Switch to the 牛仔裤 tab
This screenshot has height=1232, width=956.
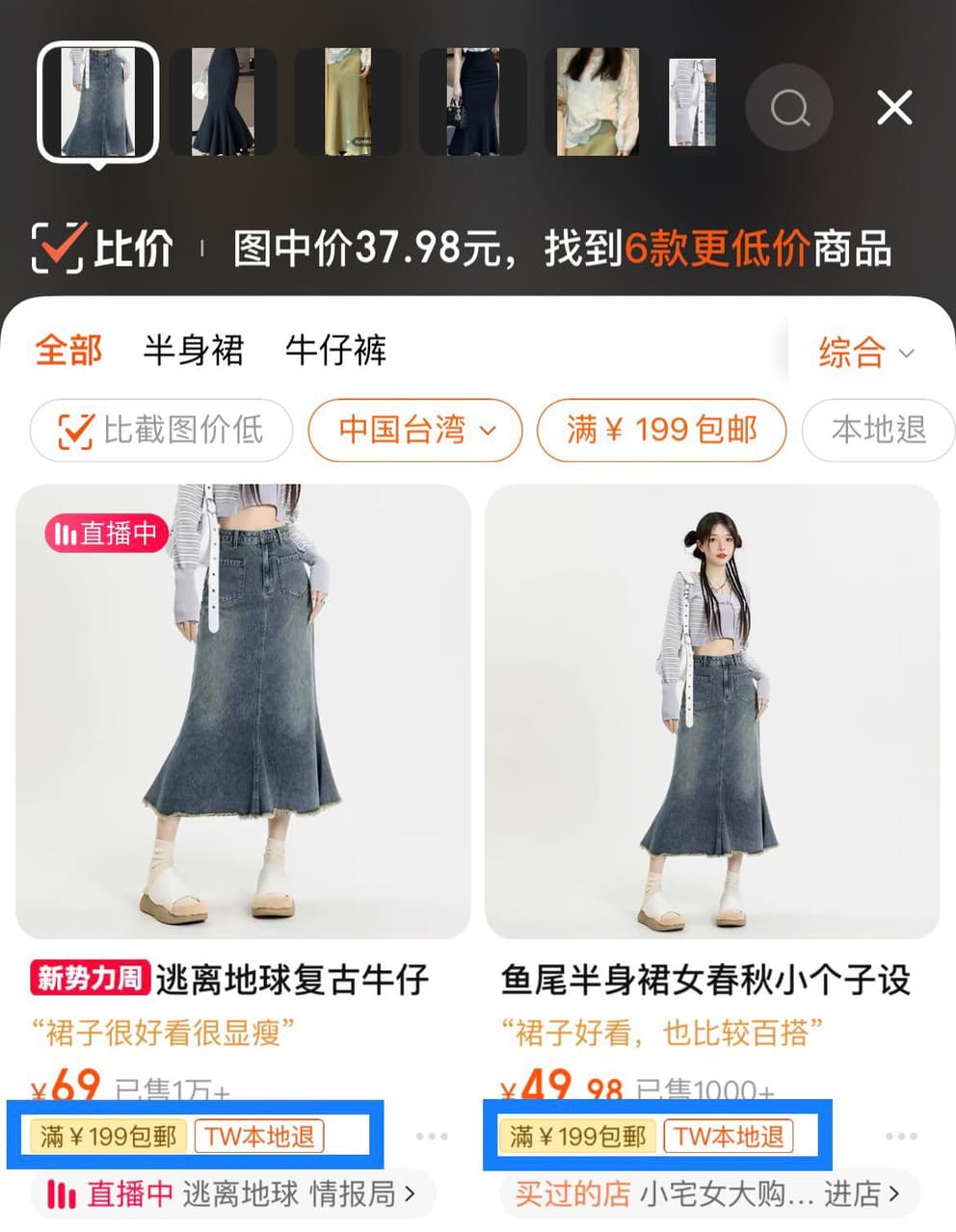[x=335, y=350]
